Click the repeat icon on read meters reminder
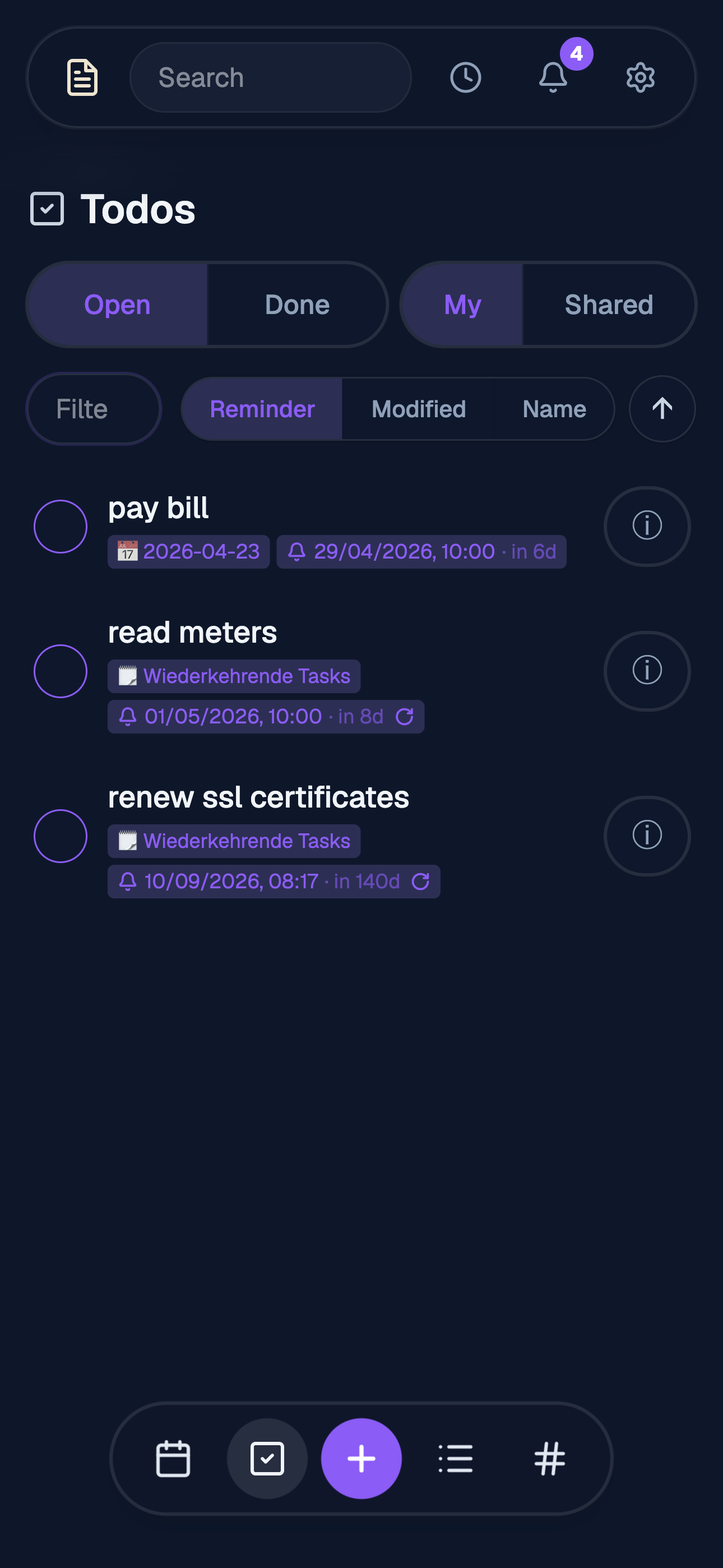This screenshot has width=723, height=1568. click(406, 717)
